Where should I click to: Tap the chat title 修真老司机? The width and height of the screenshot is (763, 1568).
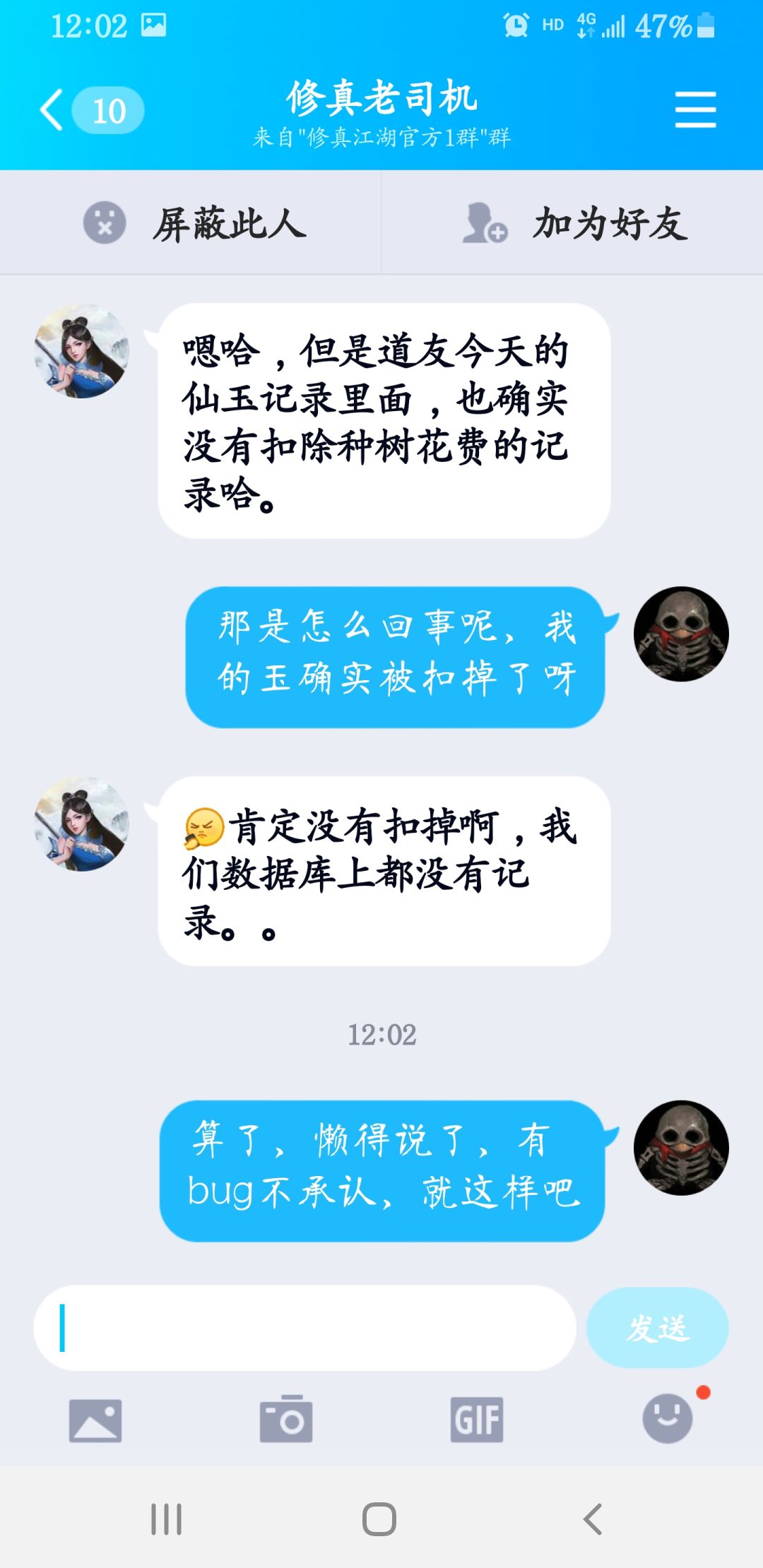(x=381, y=100)
